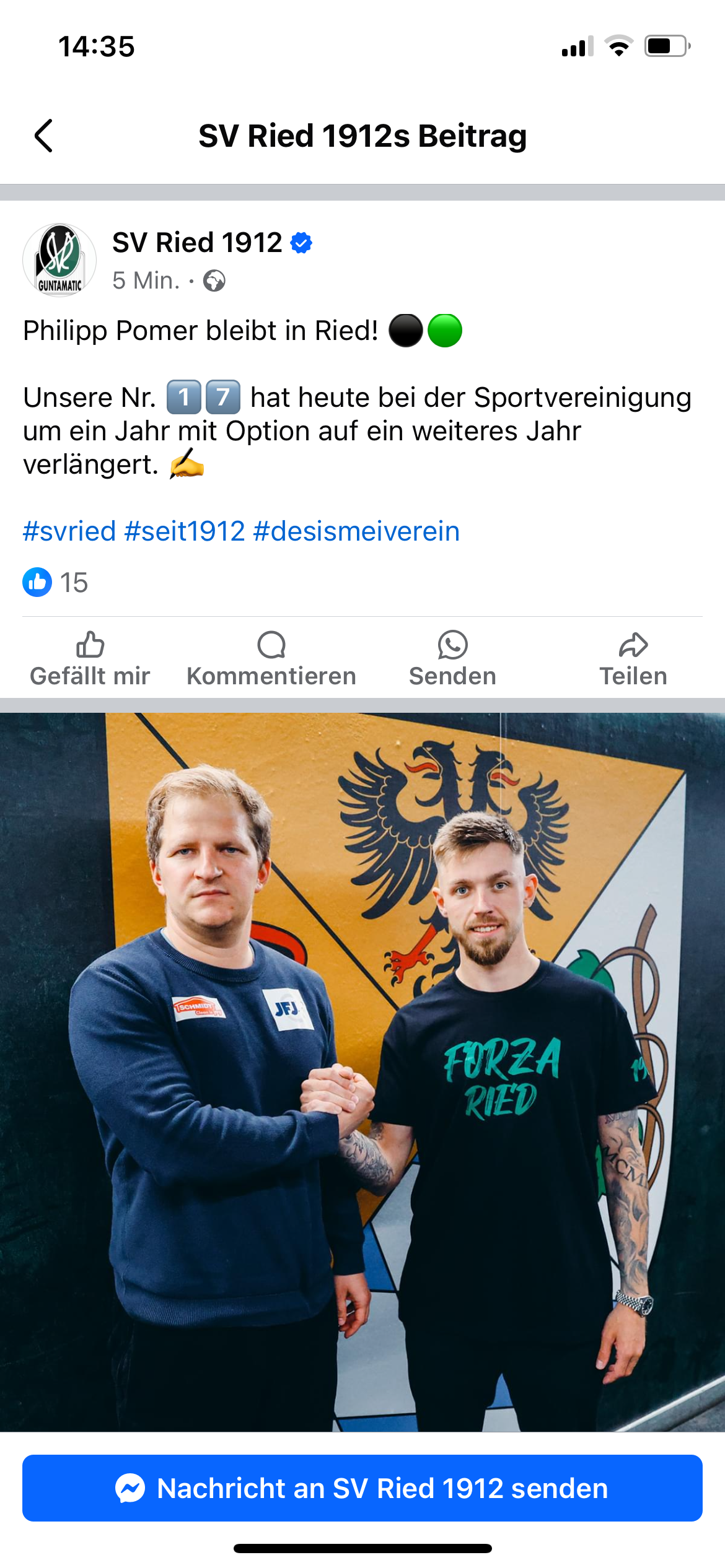Viewport: 725px width, 1568px height.
Task: Go back using the top-left arrow
Action: point(43,136)
